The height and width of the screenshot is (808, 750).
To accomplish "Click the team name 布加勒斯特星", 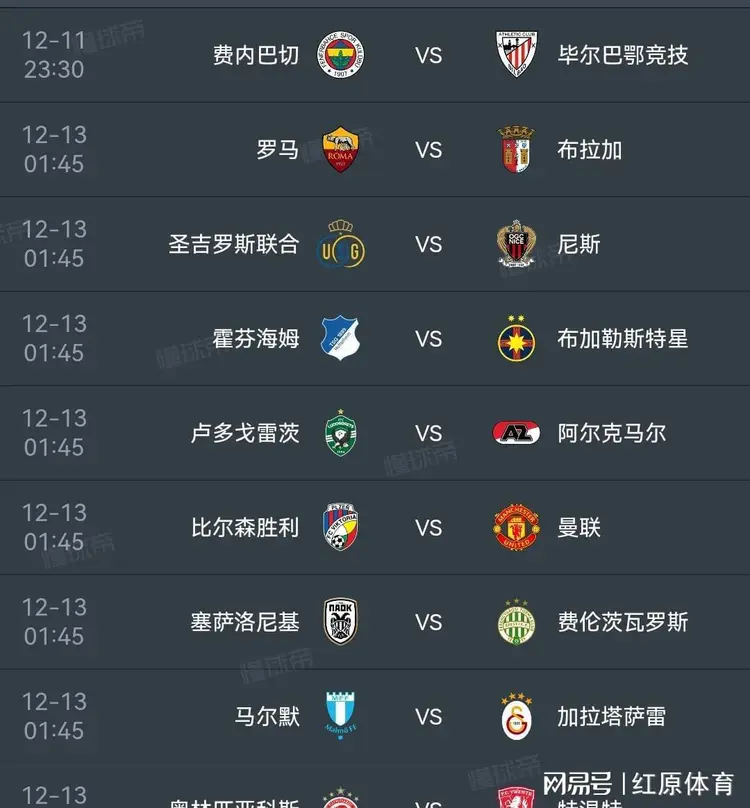I will click(621, 339).
